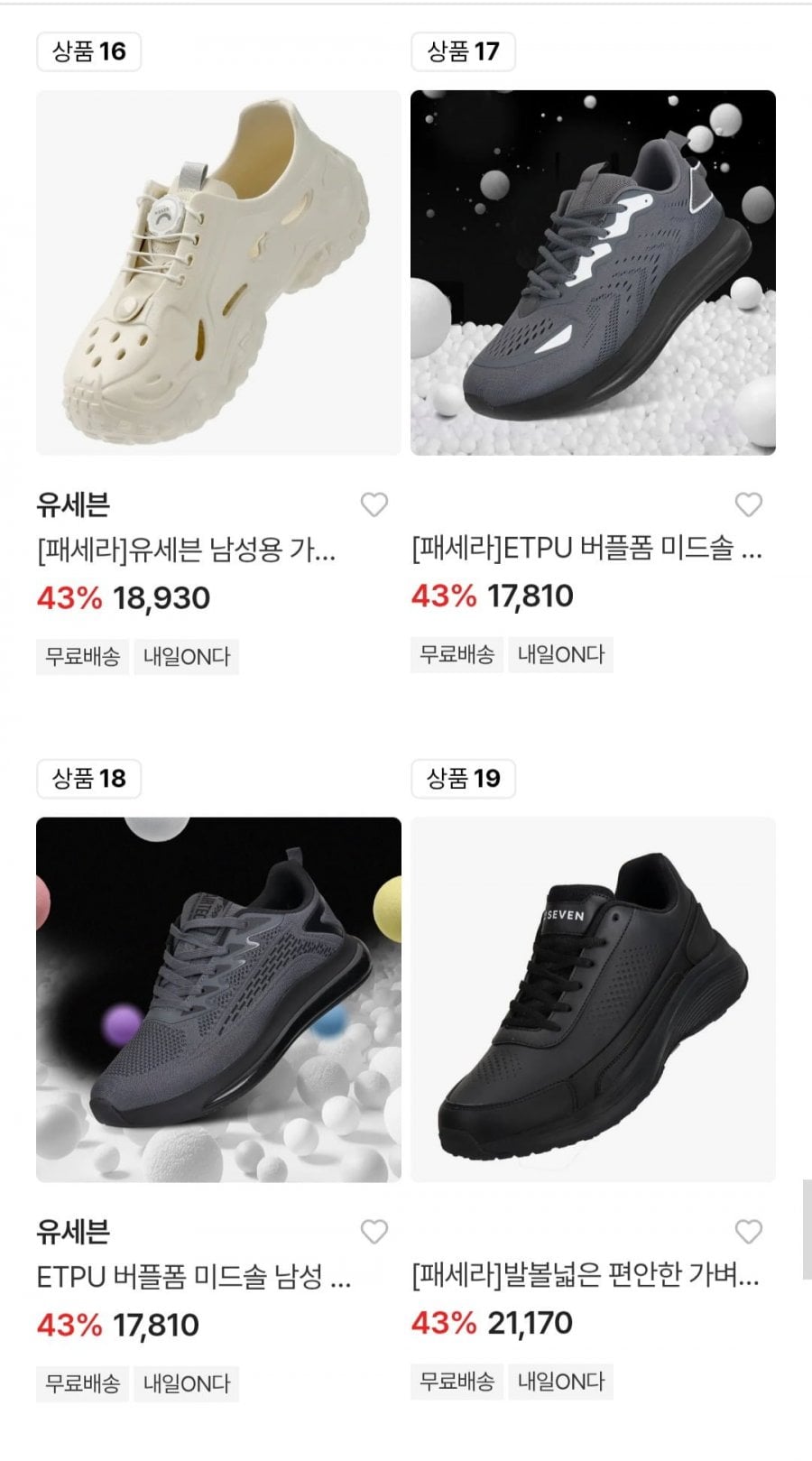
Task: Favorite the 21,170 발볼넓은 편안한 shoe
Action: (x=749, y=1232)
